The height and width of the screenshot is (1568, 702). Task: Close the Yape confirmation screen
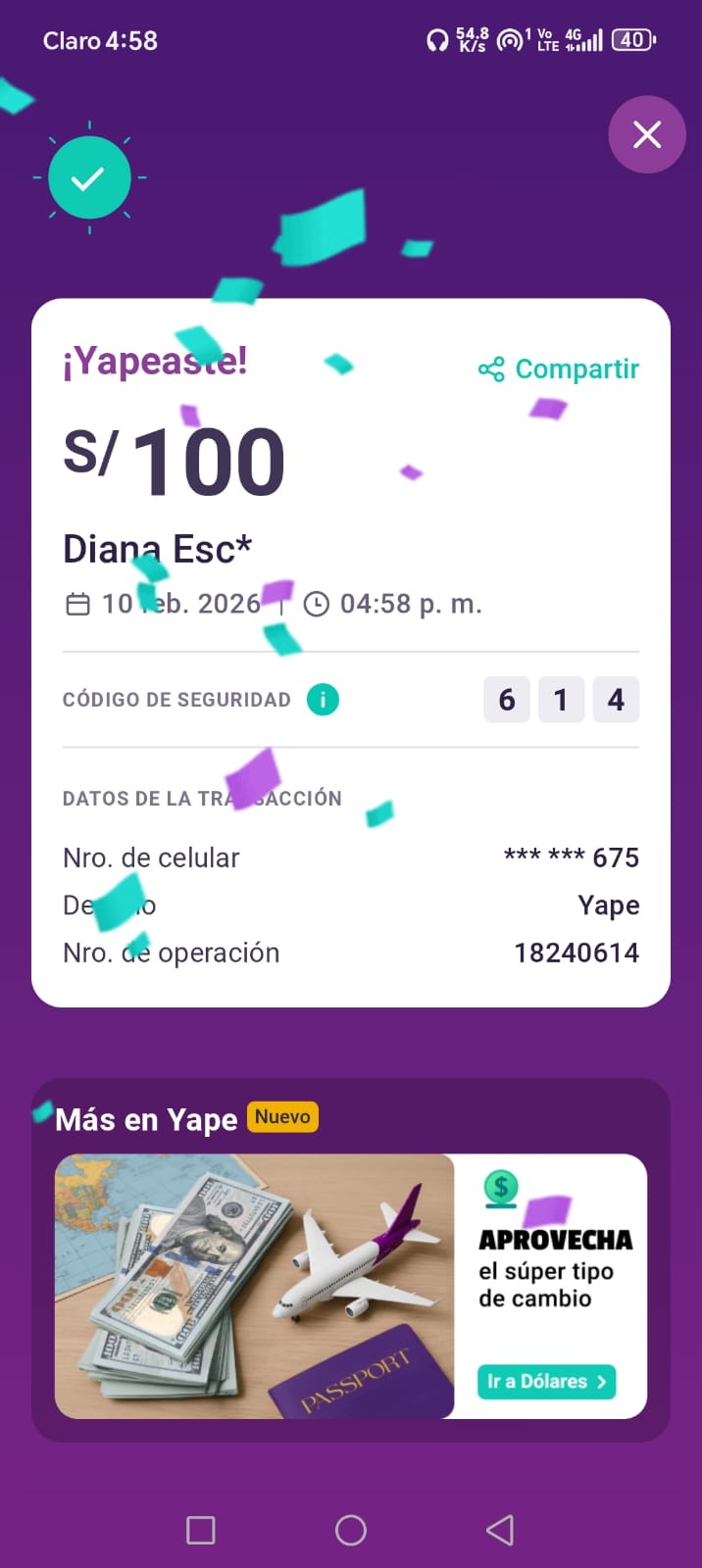[x=646, y=135]
